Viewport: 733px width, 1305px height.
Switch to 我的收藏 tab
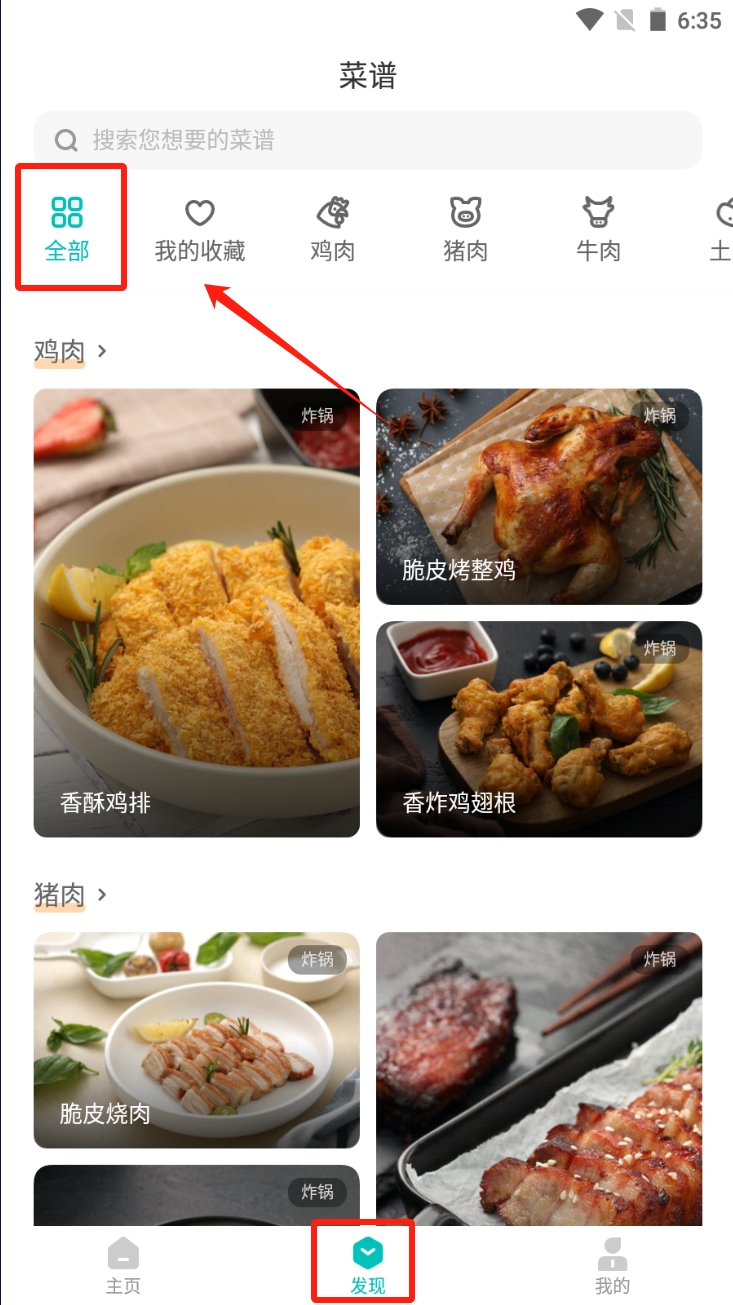coord(200,230)
